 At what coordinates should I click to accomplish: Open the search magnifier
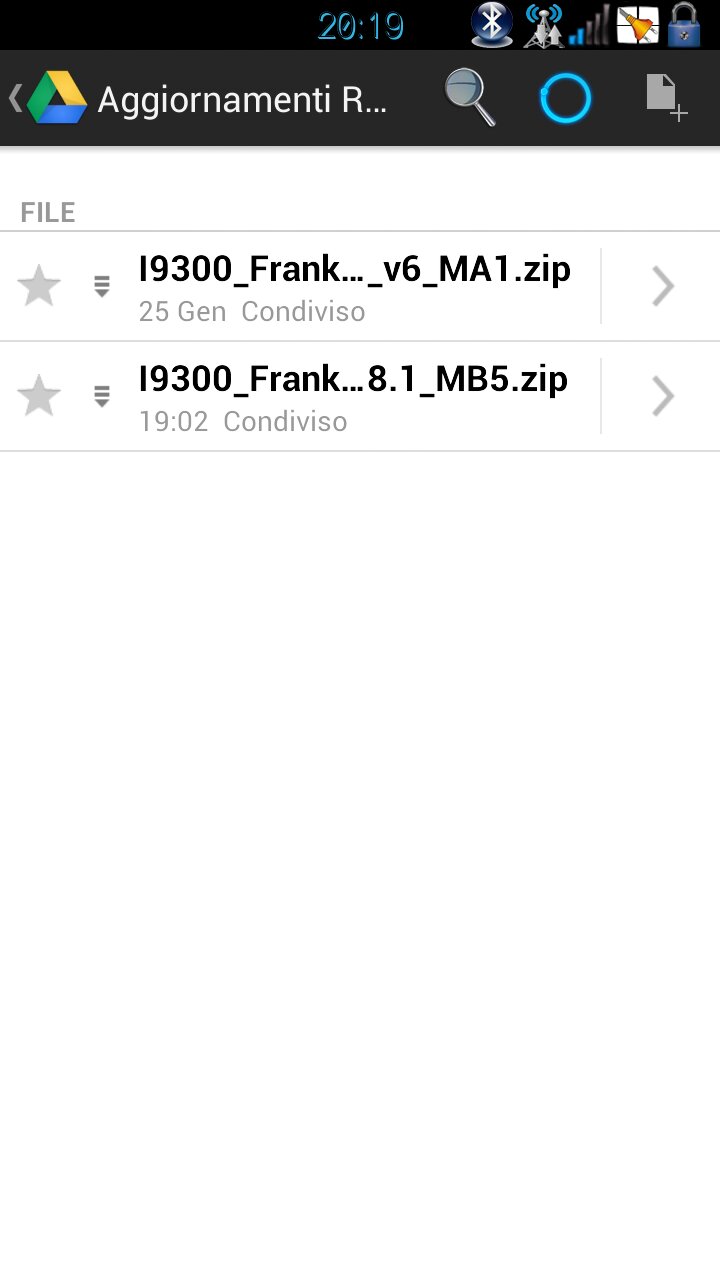tap(470, 98)
